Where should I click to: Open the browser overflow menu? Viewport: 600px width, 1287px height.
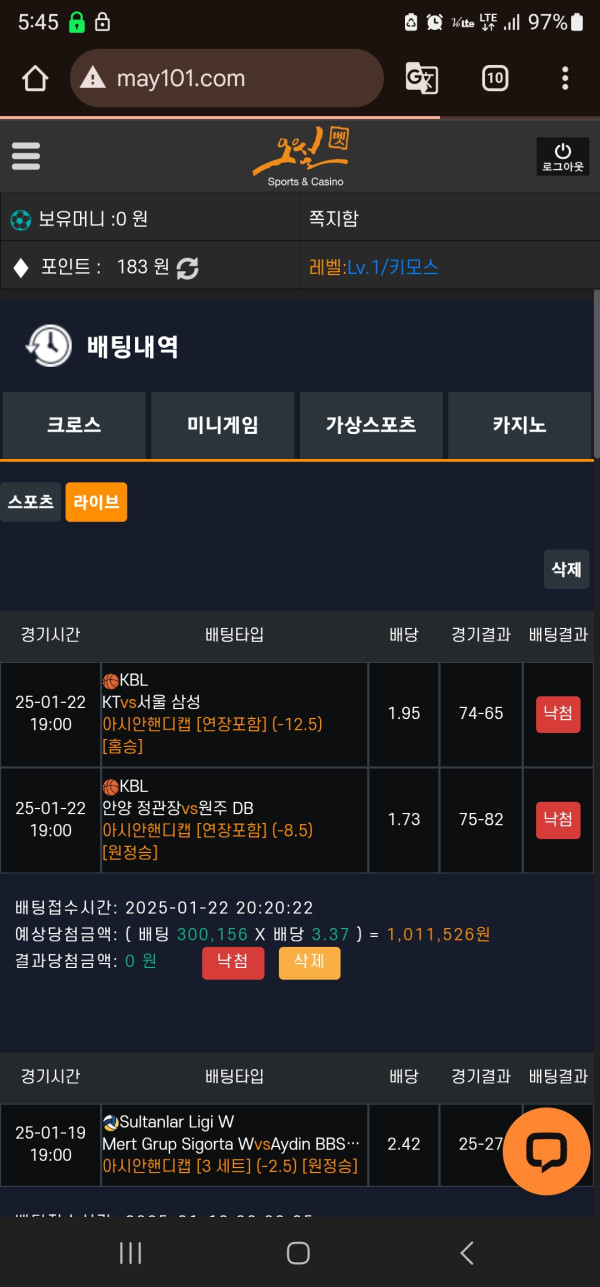click(x=565, y=78)
